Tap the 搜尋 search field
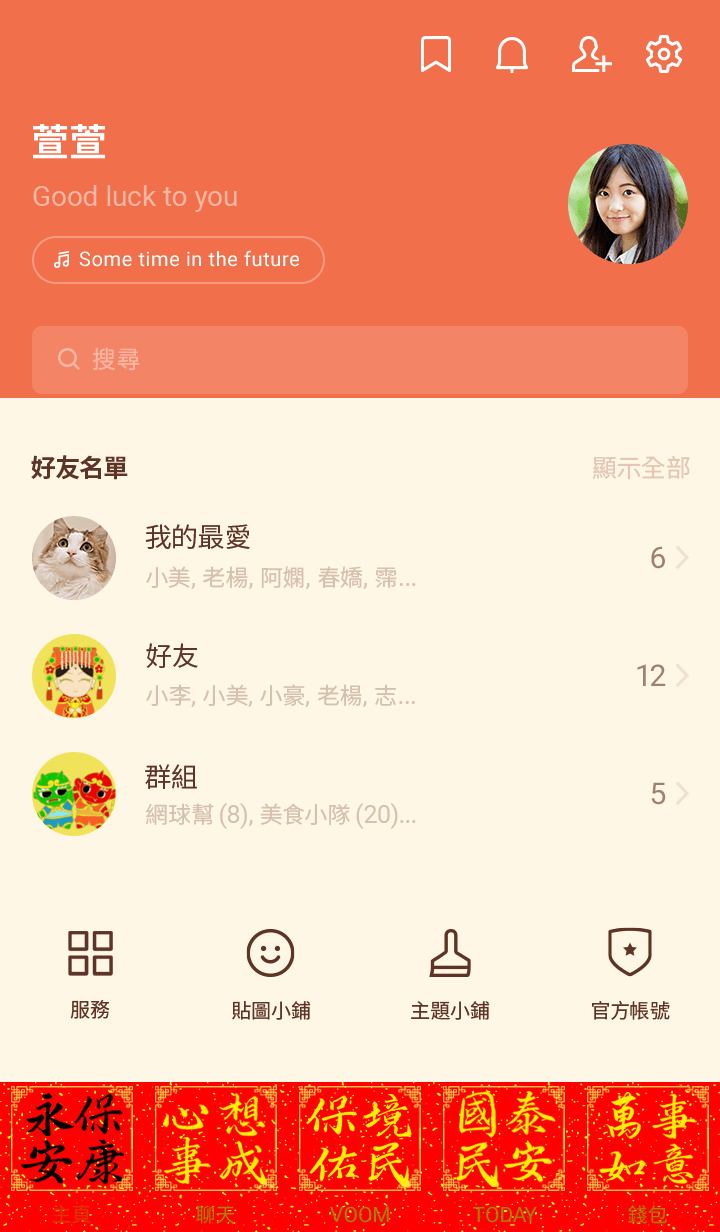The image size is (720, 1232). coord(360,360)
